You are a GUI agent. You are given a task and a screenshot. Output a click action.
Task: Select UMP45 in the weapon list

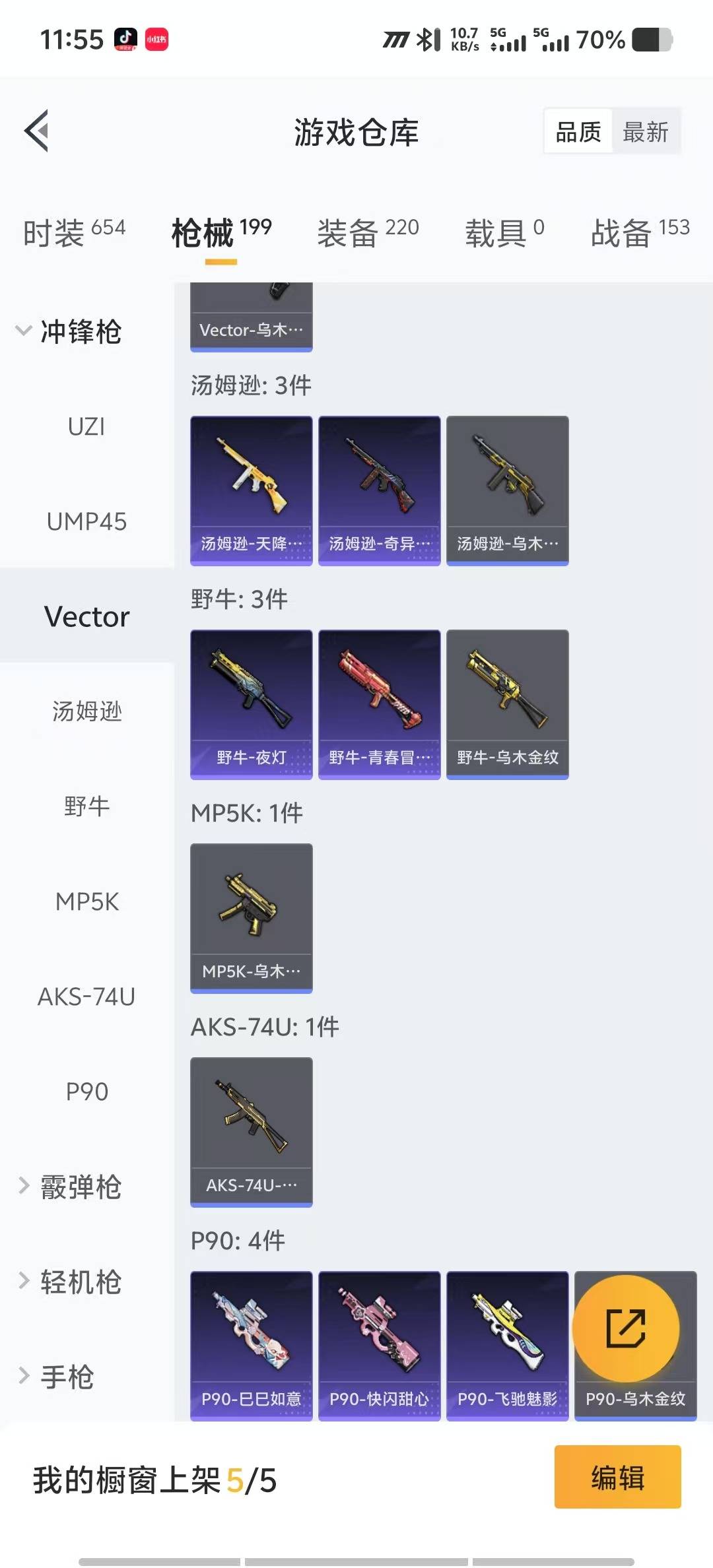pyautogui.click(x=86, y=522)
